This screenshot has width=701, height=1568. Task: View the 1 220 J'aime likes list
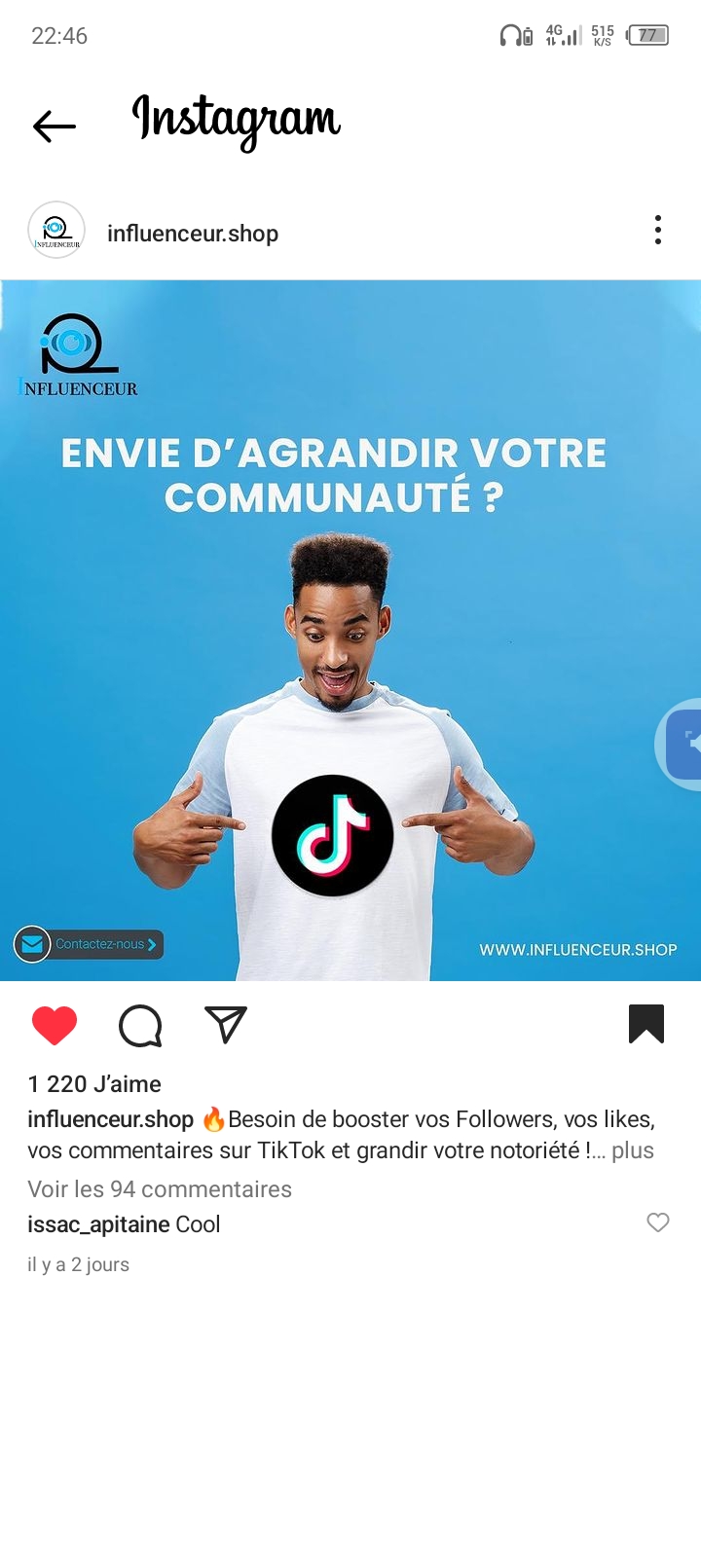coord(94,1084)
